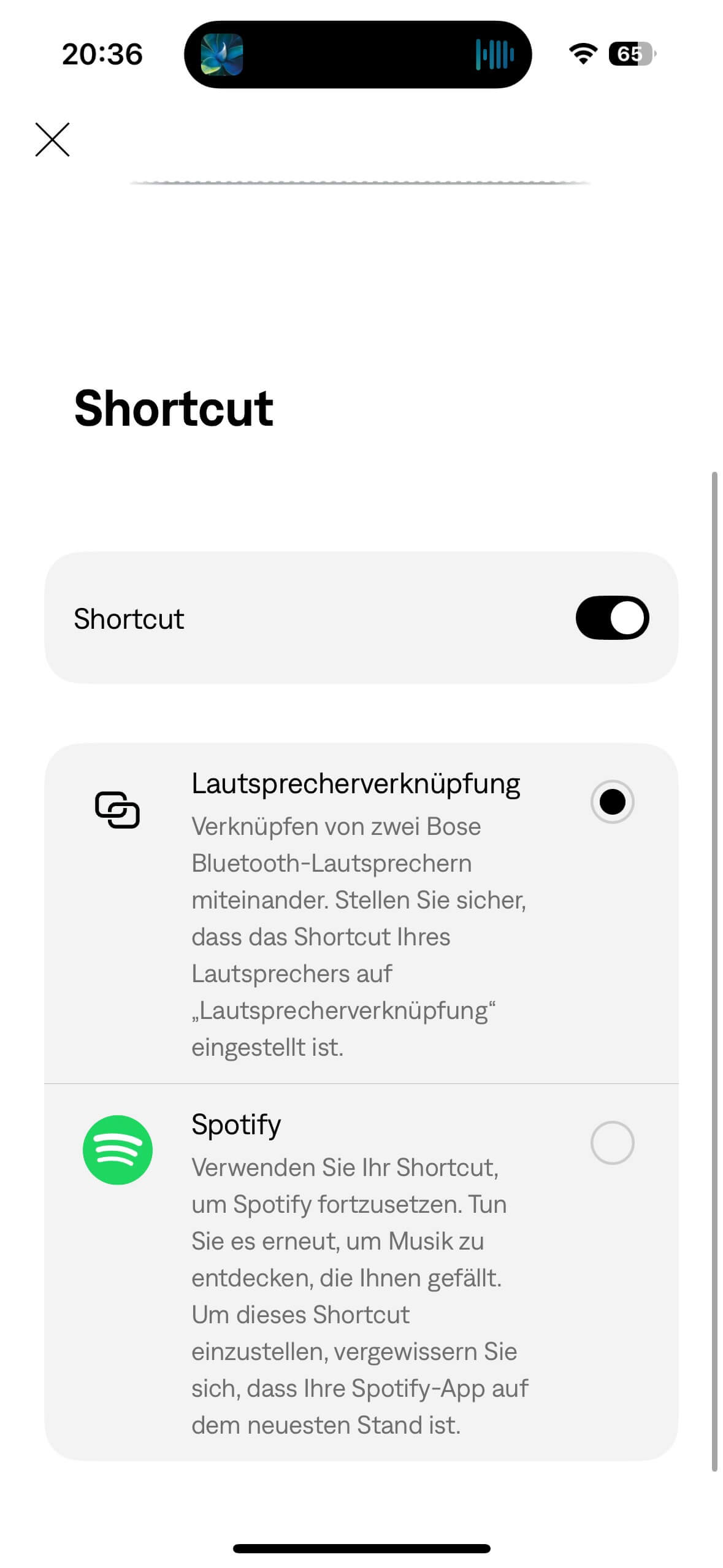Open the now-playing activity in the Dynamic Island

[358, 55]
